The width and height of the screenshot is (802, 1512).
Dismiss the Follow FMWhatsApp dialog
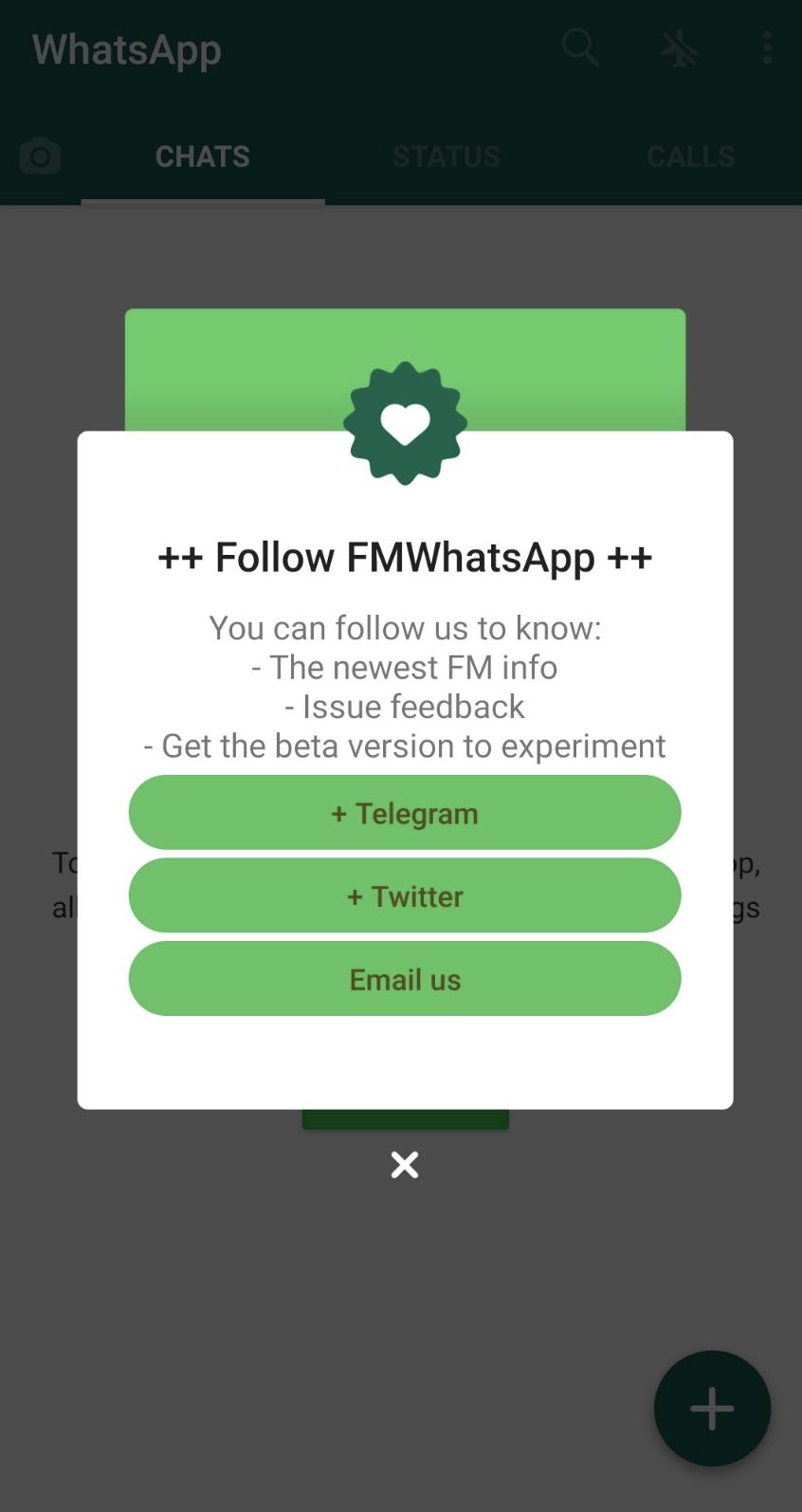coord(405,1165)
